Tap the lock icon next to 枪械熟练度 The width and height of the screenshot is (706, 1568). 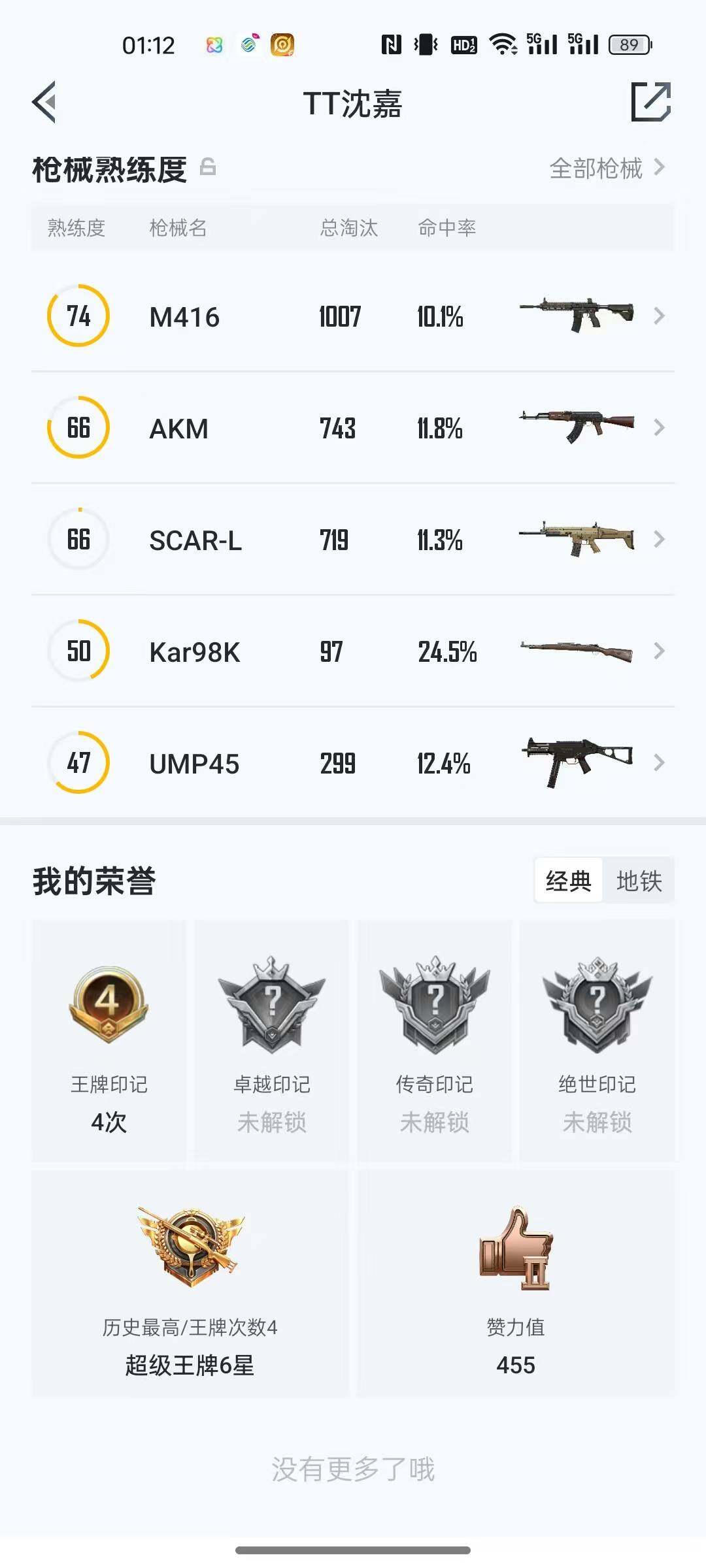209,168
